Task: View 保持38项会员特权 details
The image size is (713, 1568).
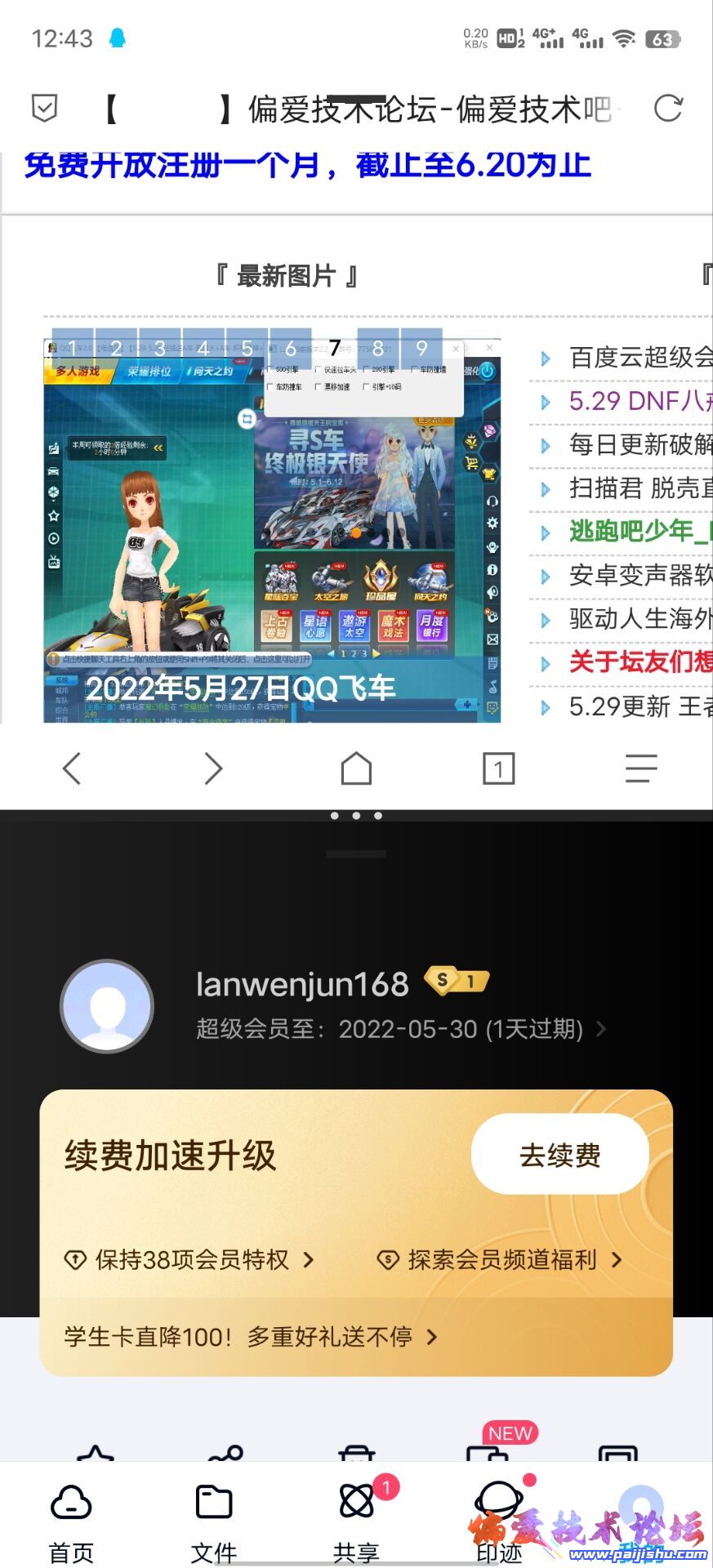Action: 190,1259
